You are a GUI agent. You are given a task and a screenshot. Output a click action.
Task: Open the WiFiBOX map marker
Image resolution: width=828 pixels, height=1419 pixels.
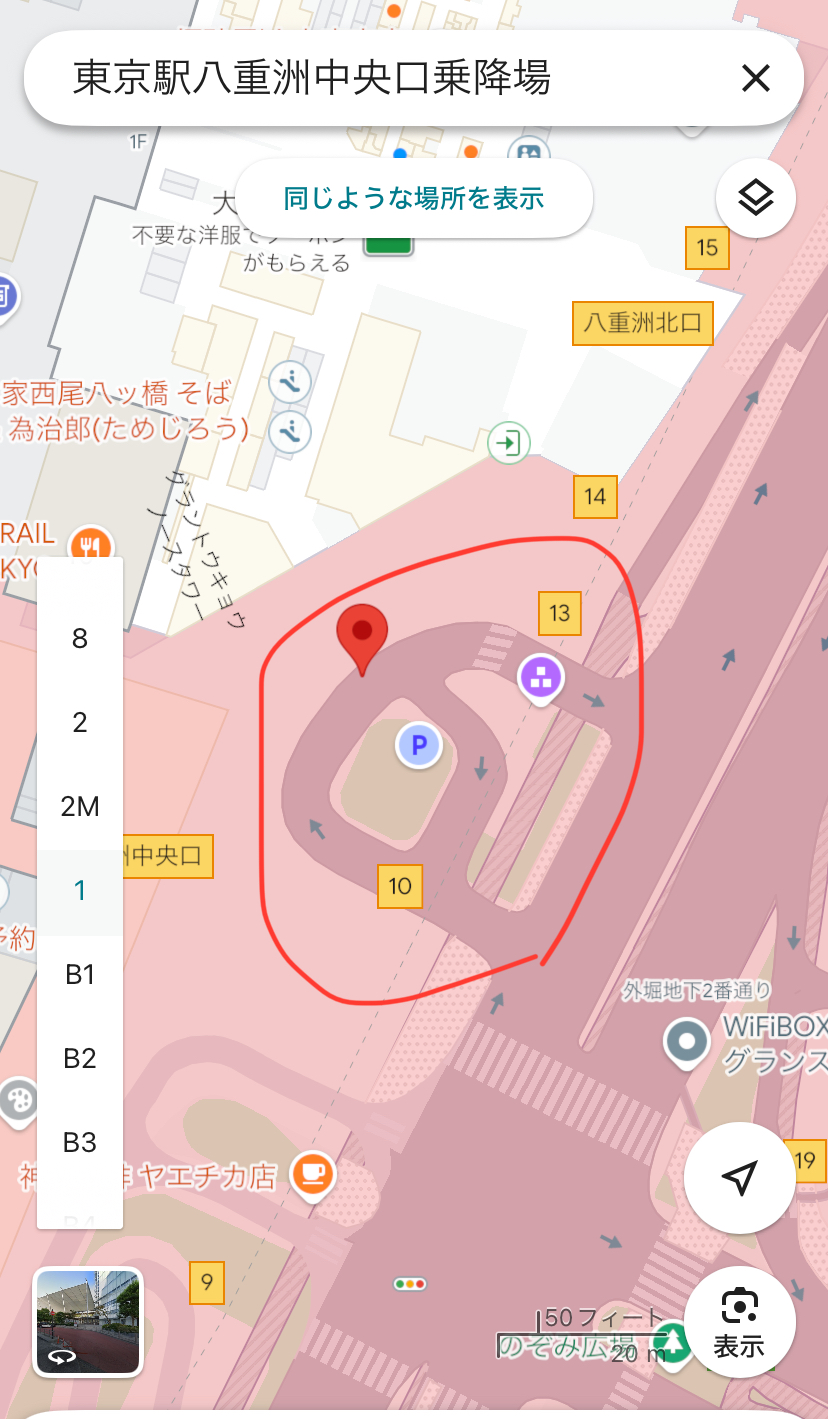click(x=687, y=1041)
